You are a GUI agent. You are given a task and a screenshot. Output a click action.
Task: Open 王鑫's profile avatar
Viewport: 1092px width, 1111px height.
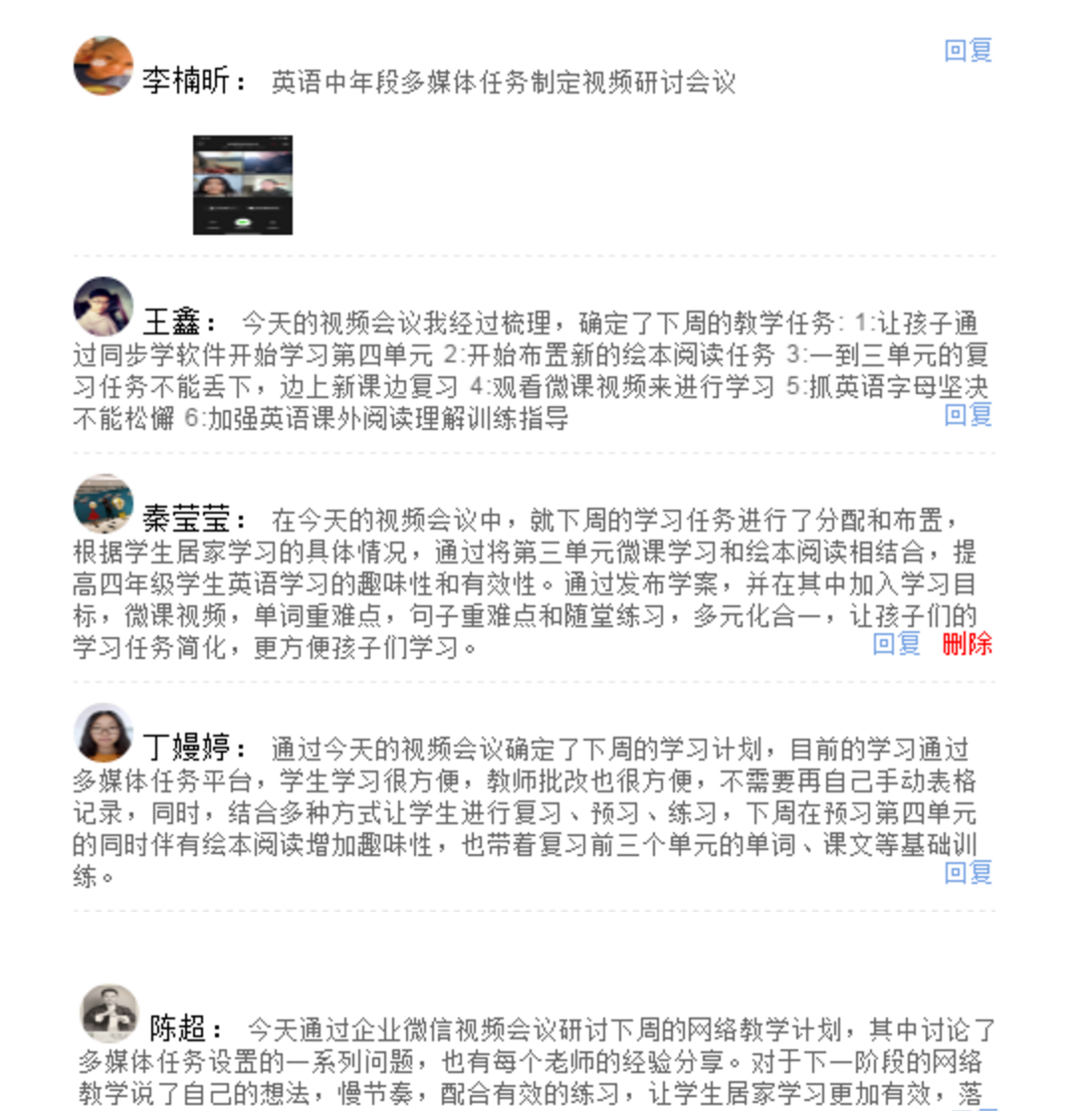point(104,307)
